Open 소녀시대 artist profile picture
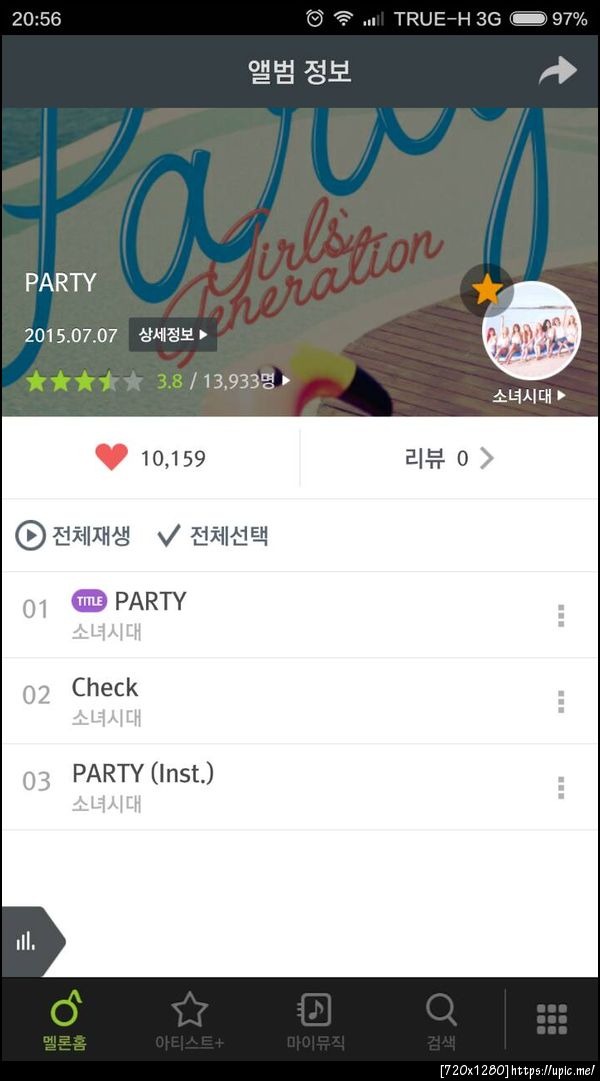The width and height of the screenshot is (600, 1081). click(x=531, y=331)
